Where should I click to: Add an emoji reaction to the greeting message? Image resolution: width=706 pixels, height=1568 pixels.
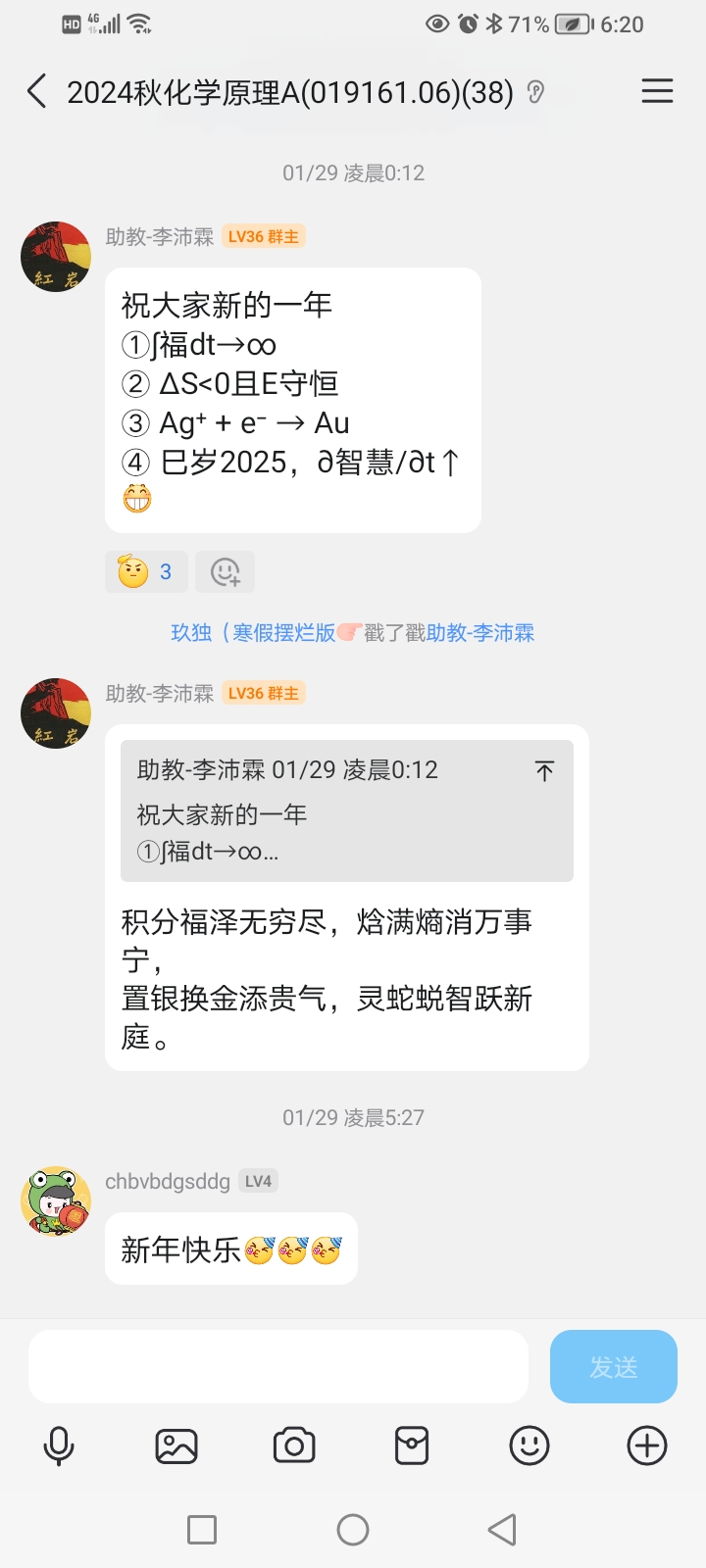(226, 572)
